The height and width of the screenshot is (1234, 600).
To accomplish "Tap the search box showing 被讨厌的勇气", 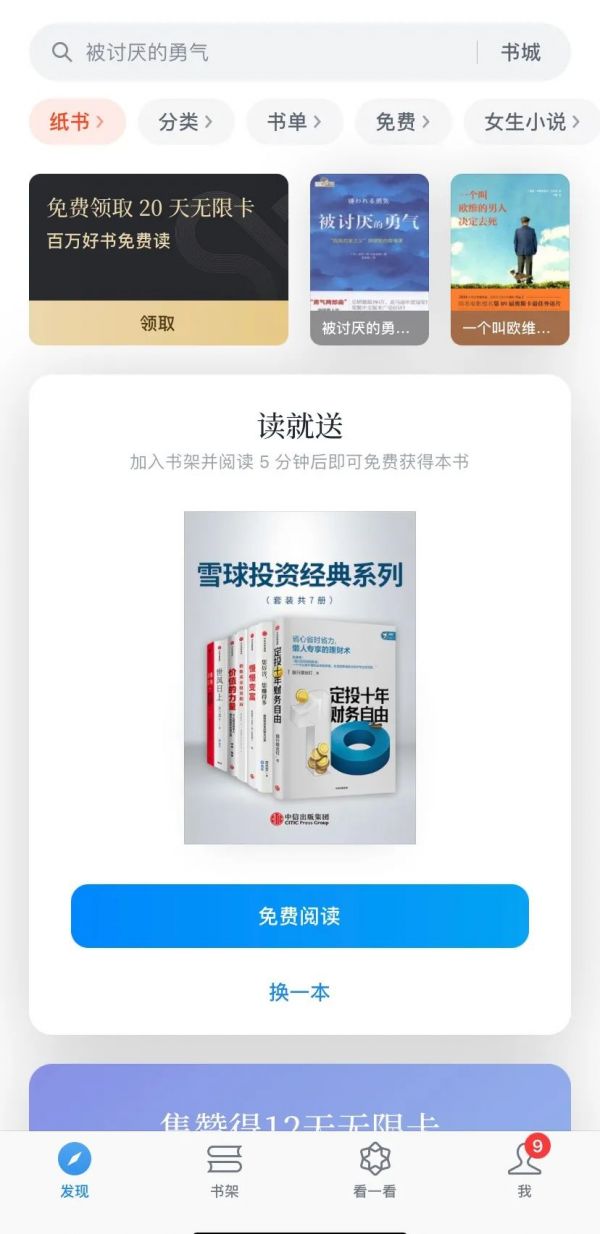I will click(250, 52).
